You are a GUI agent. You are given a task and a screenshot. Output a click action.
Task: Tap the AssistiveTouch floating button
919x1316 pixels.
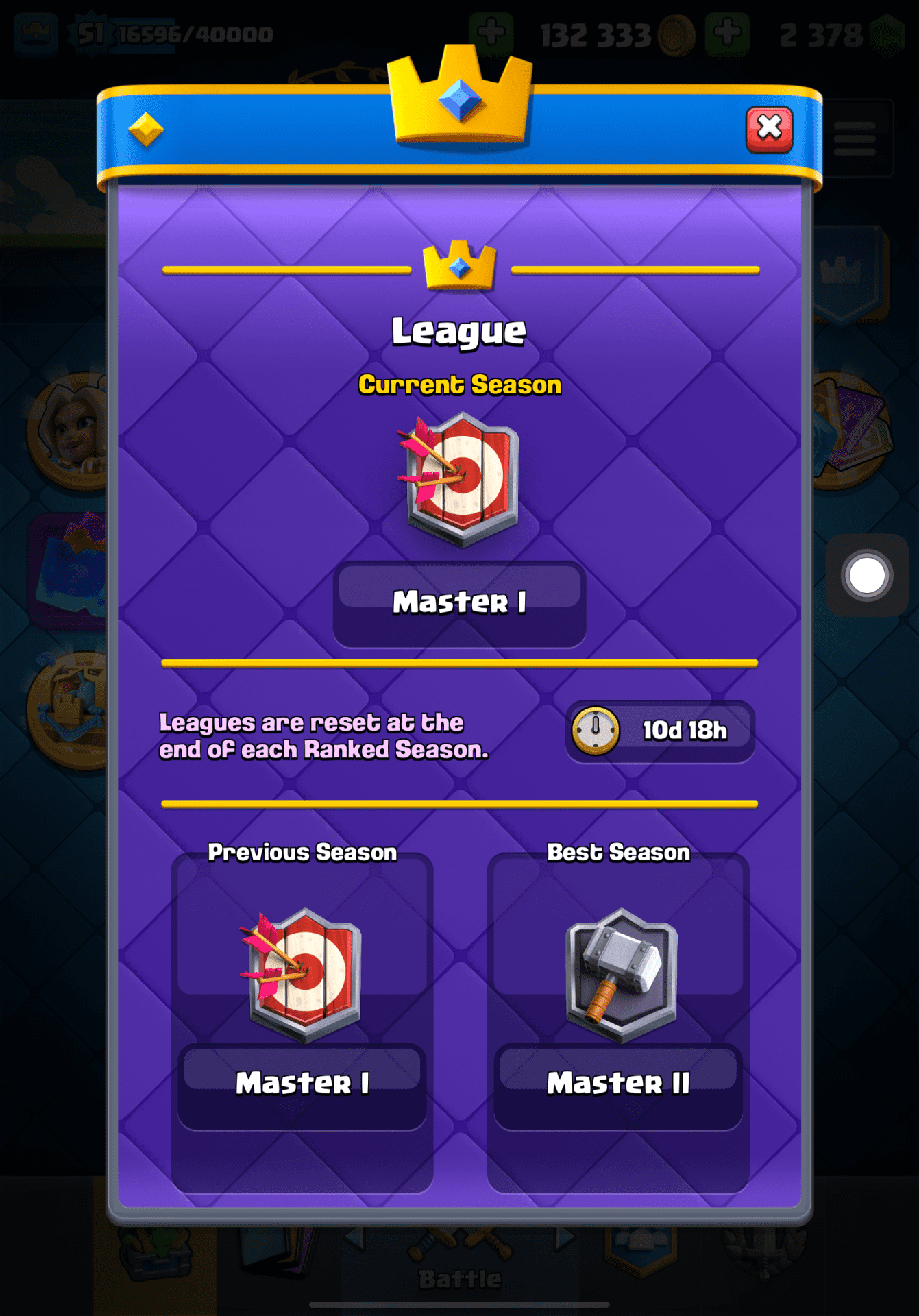pyautogui.click(x=866, y=576)
